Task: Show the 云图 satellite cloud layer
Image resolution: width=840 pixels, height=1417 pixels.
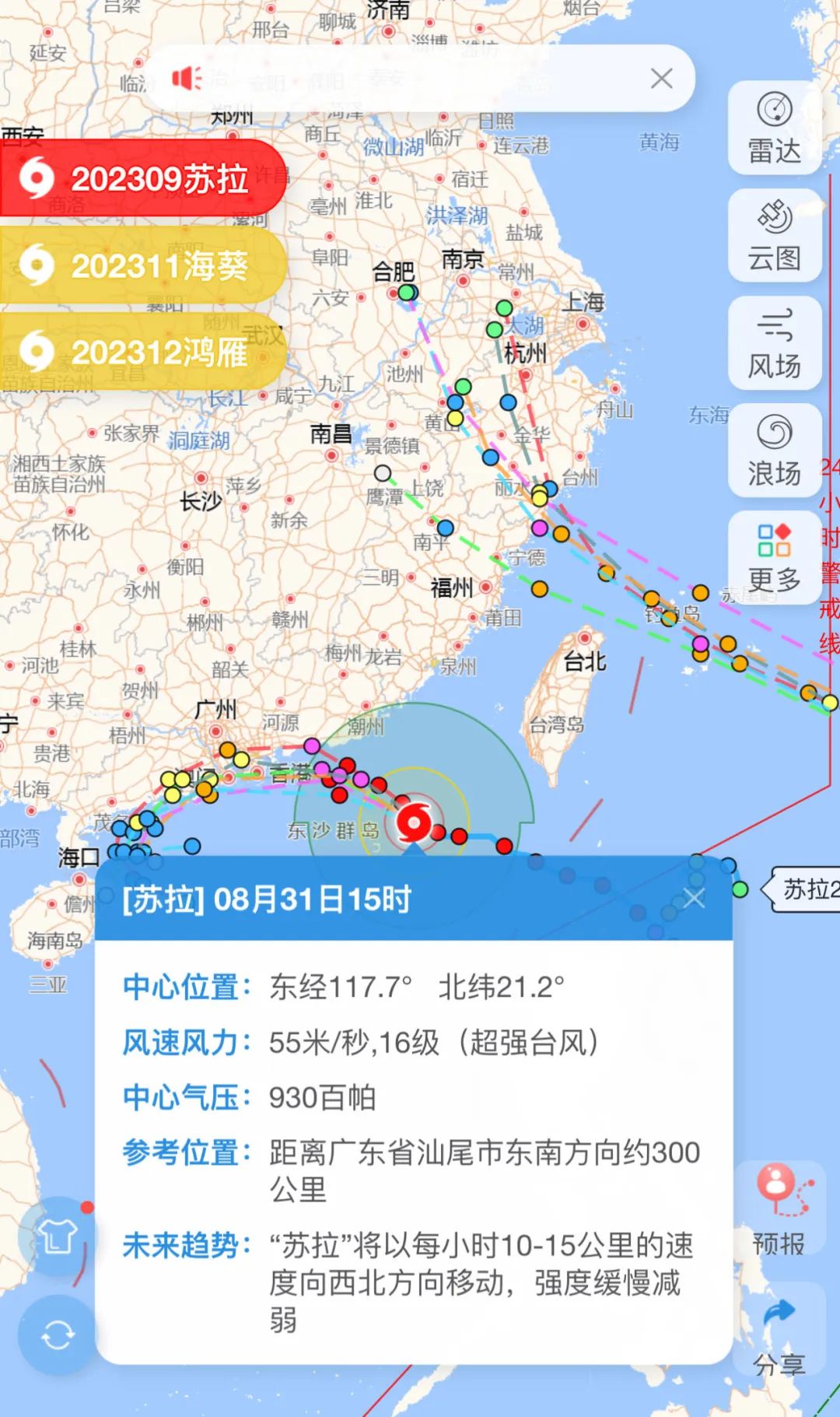Action: 775,236
